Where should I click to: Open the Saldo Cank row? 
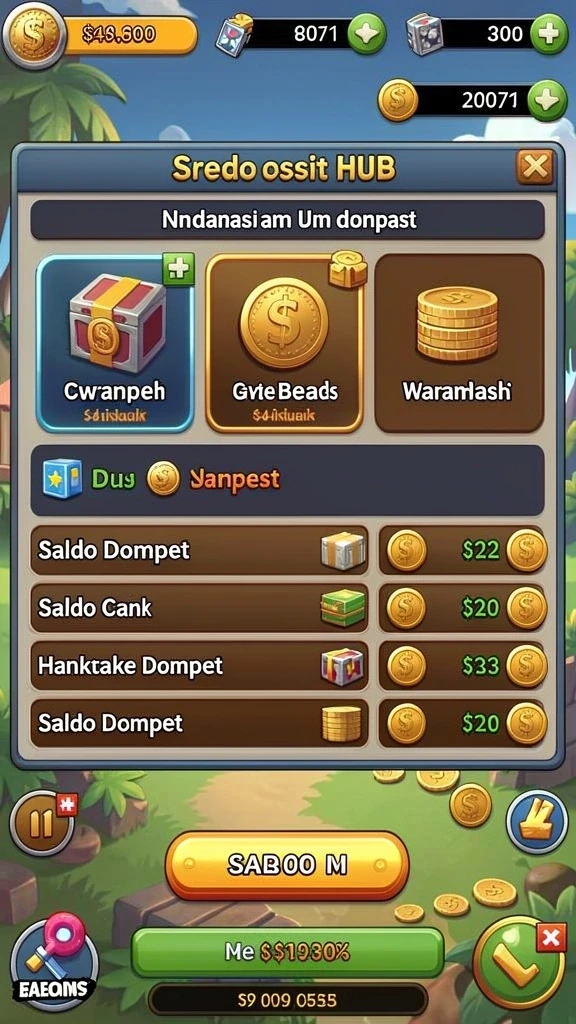(x=199, y=609)
